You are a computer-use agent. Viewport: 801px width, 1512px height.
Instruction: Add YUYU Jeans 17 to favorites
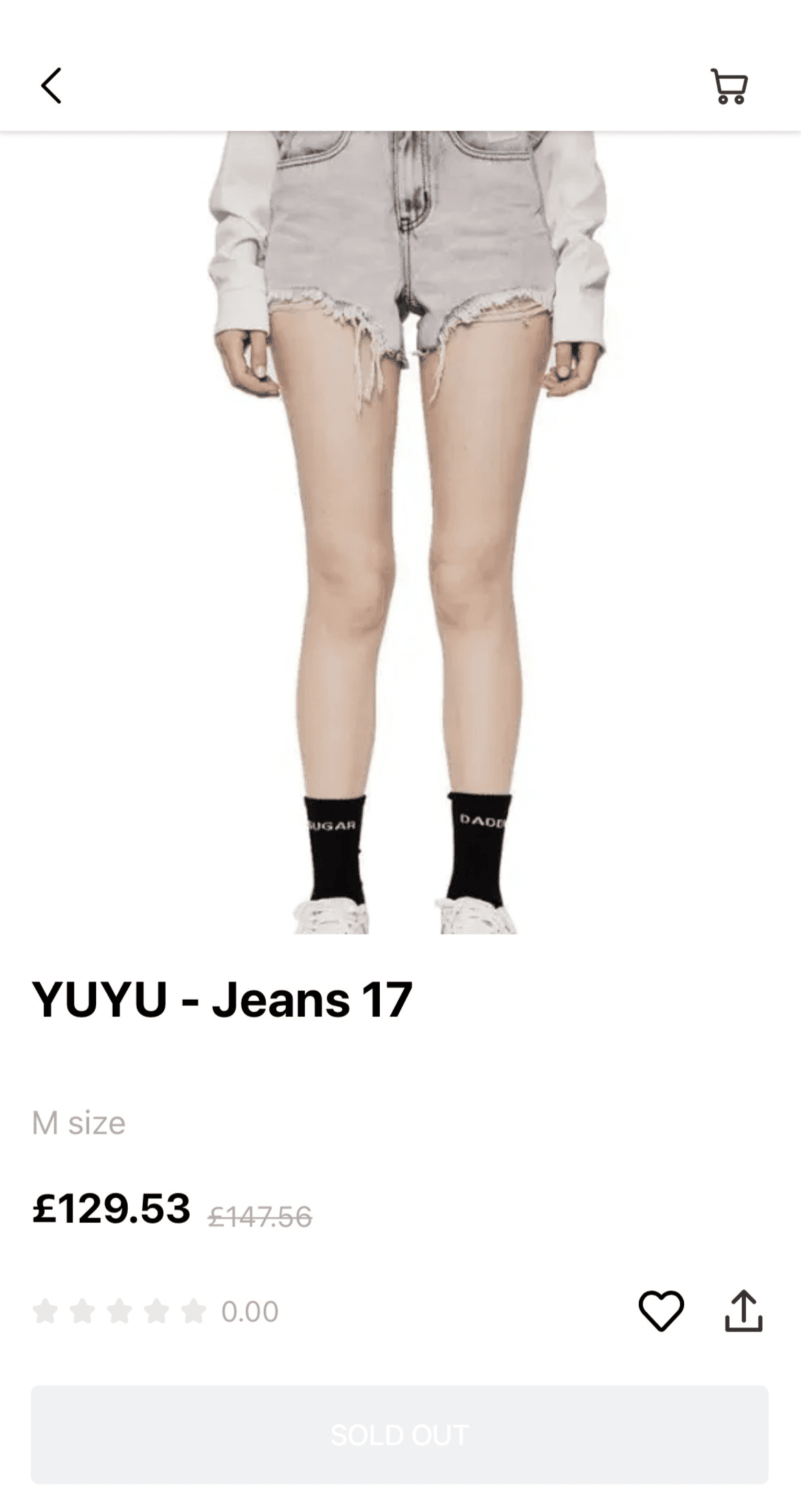[661, 1311]
